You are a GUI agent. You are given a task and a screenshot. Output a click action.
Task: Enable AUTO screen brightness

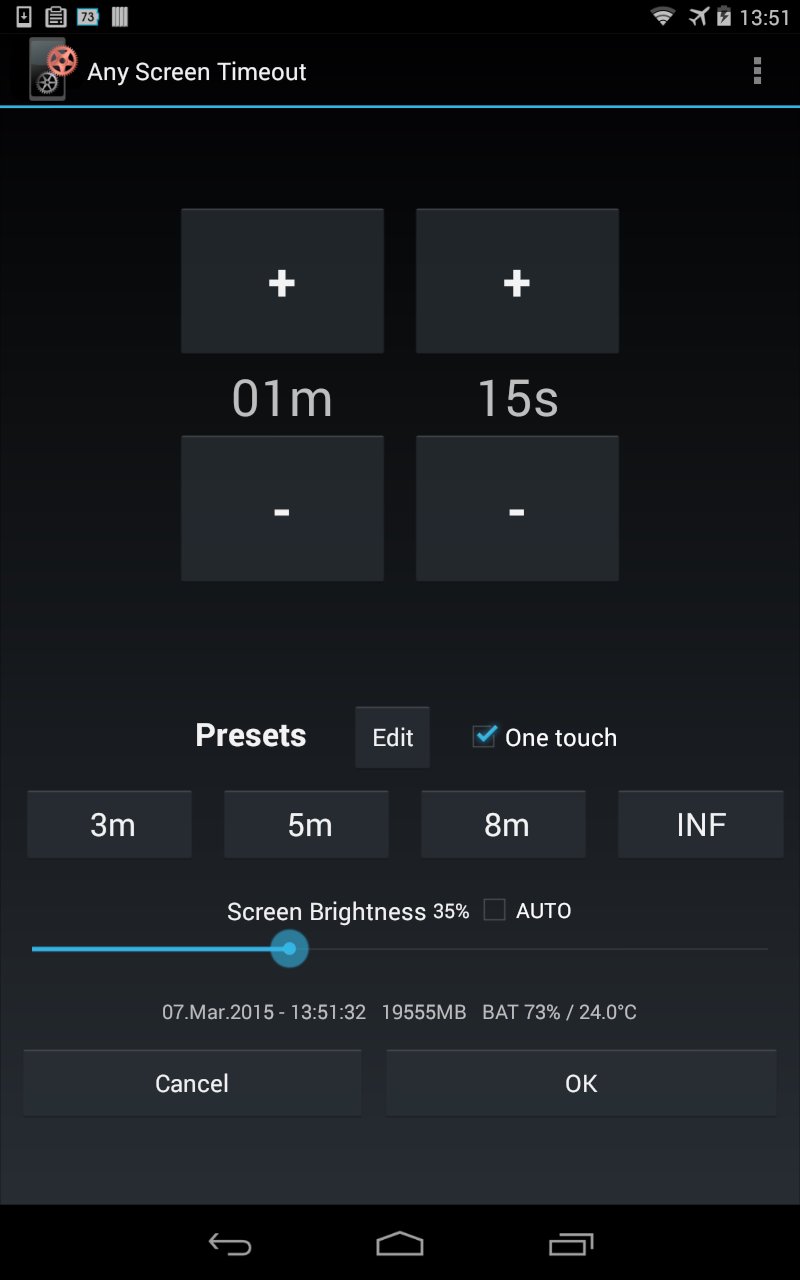click(494, 910)
